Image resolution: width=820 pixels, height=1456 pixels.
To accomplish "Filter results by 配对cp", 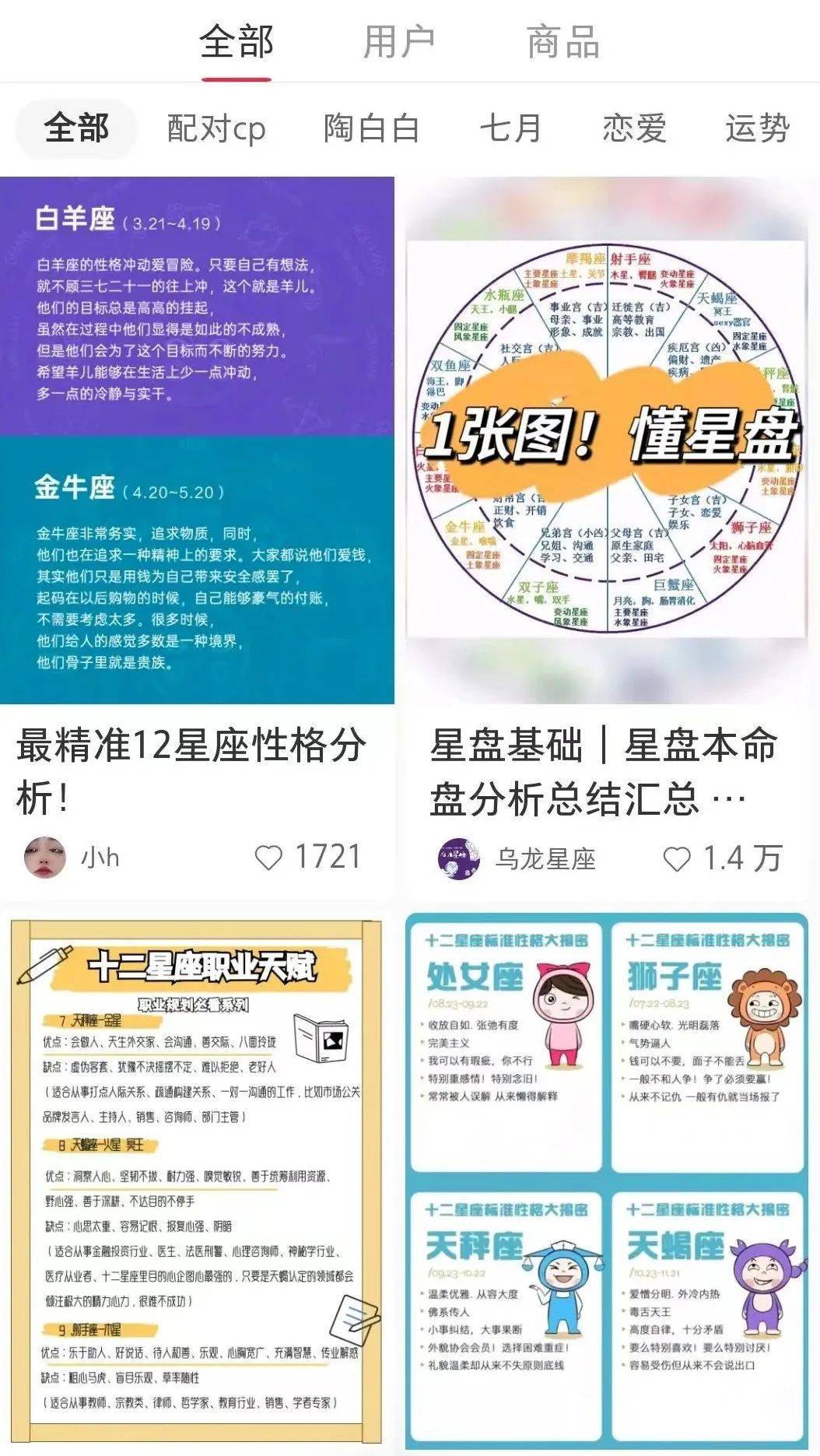I will [x=216, y=128].
